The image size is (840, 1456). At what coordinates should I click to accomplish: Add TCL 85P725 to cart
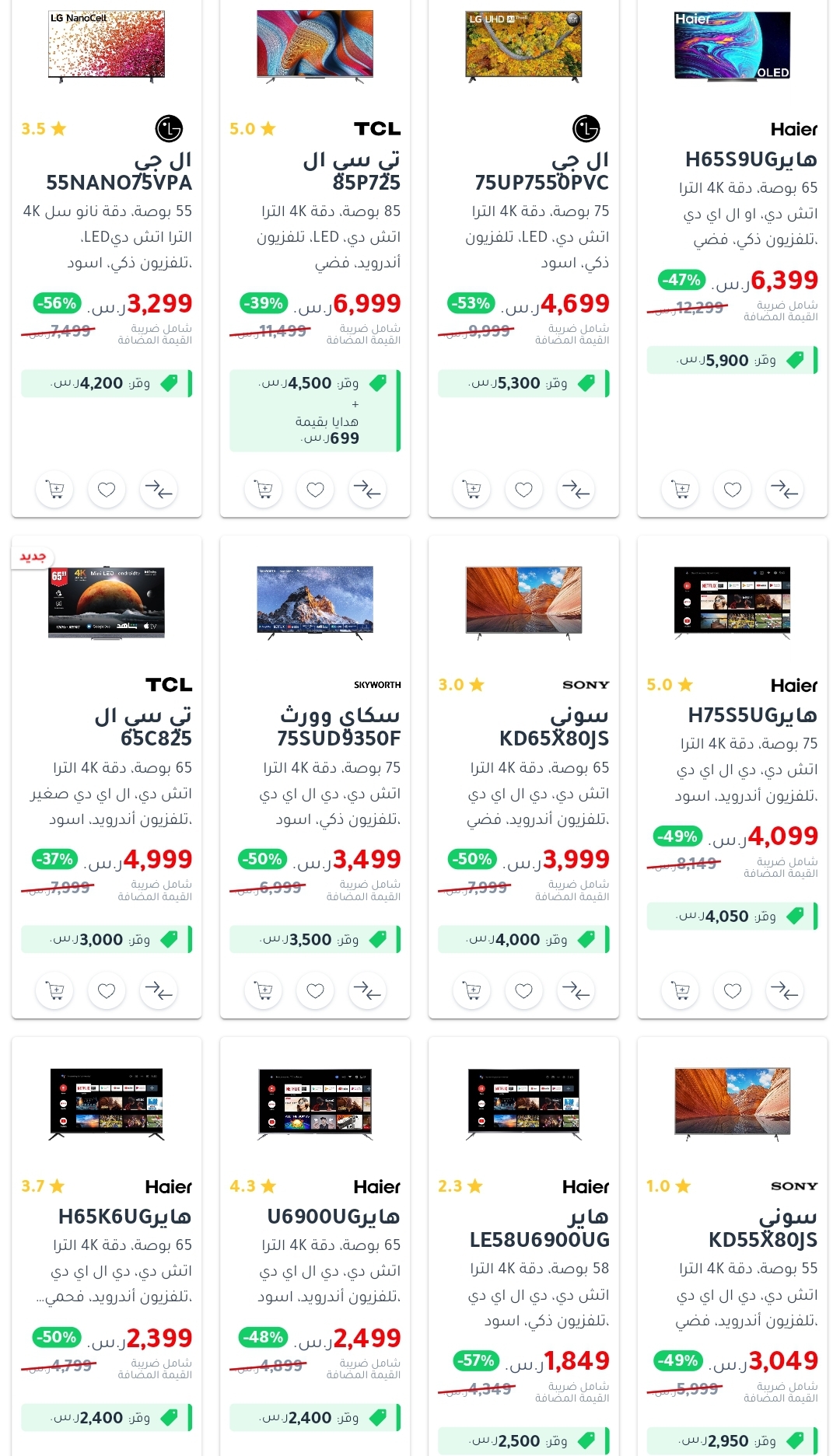263,490
